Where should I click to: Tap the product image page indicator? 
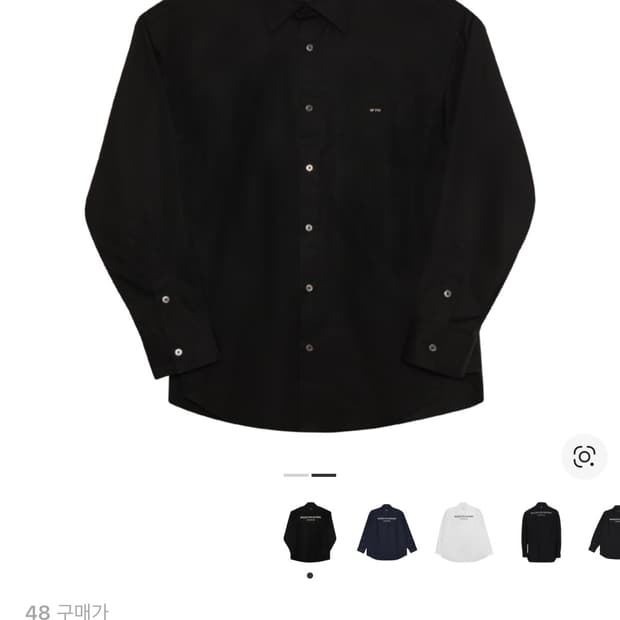310,475
